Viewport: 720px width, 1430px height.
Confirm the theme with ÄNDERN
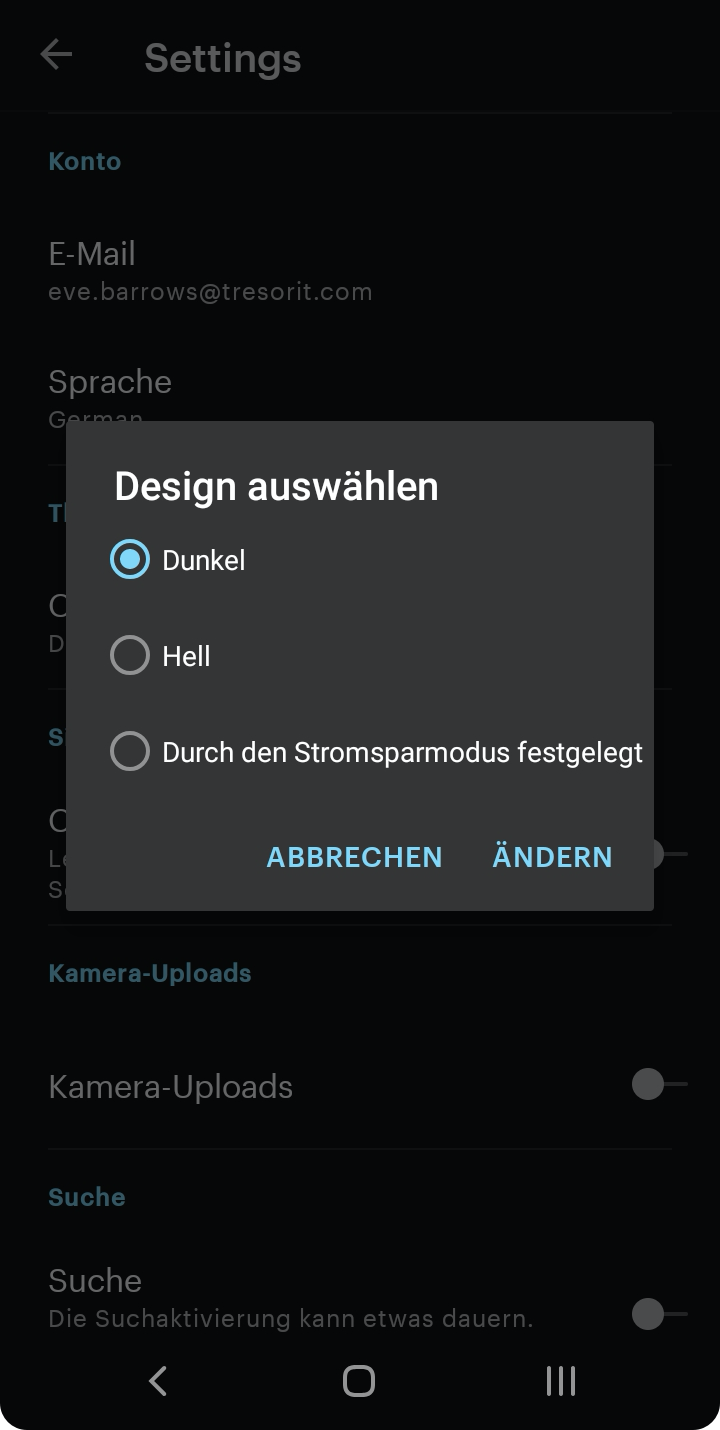552,857
